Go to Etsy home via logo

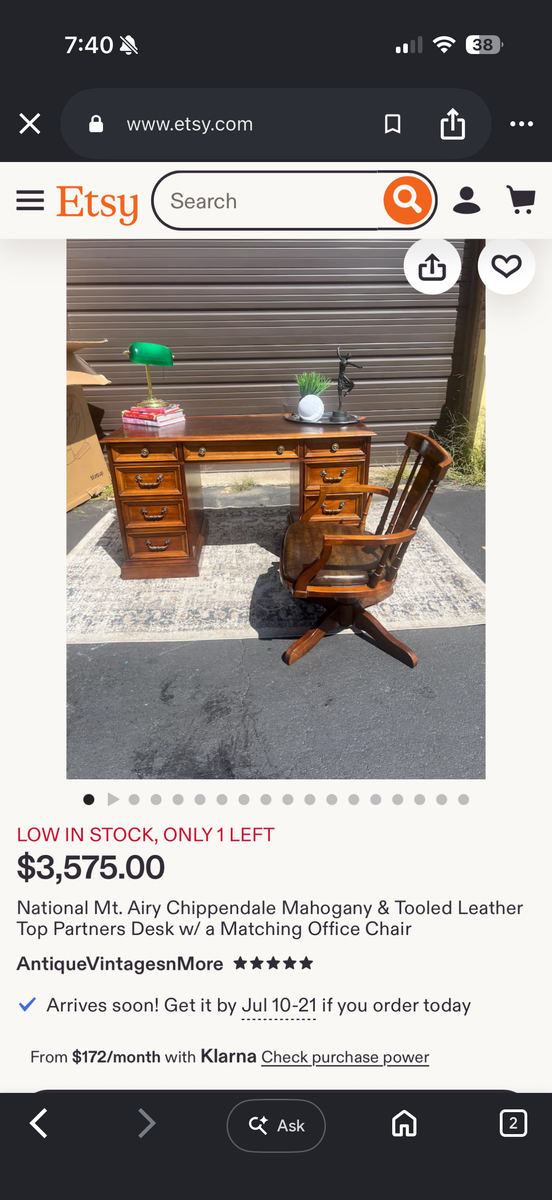tap(97, 203)
